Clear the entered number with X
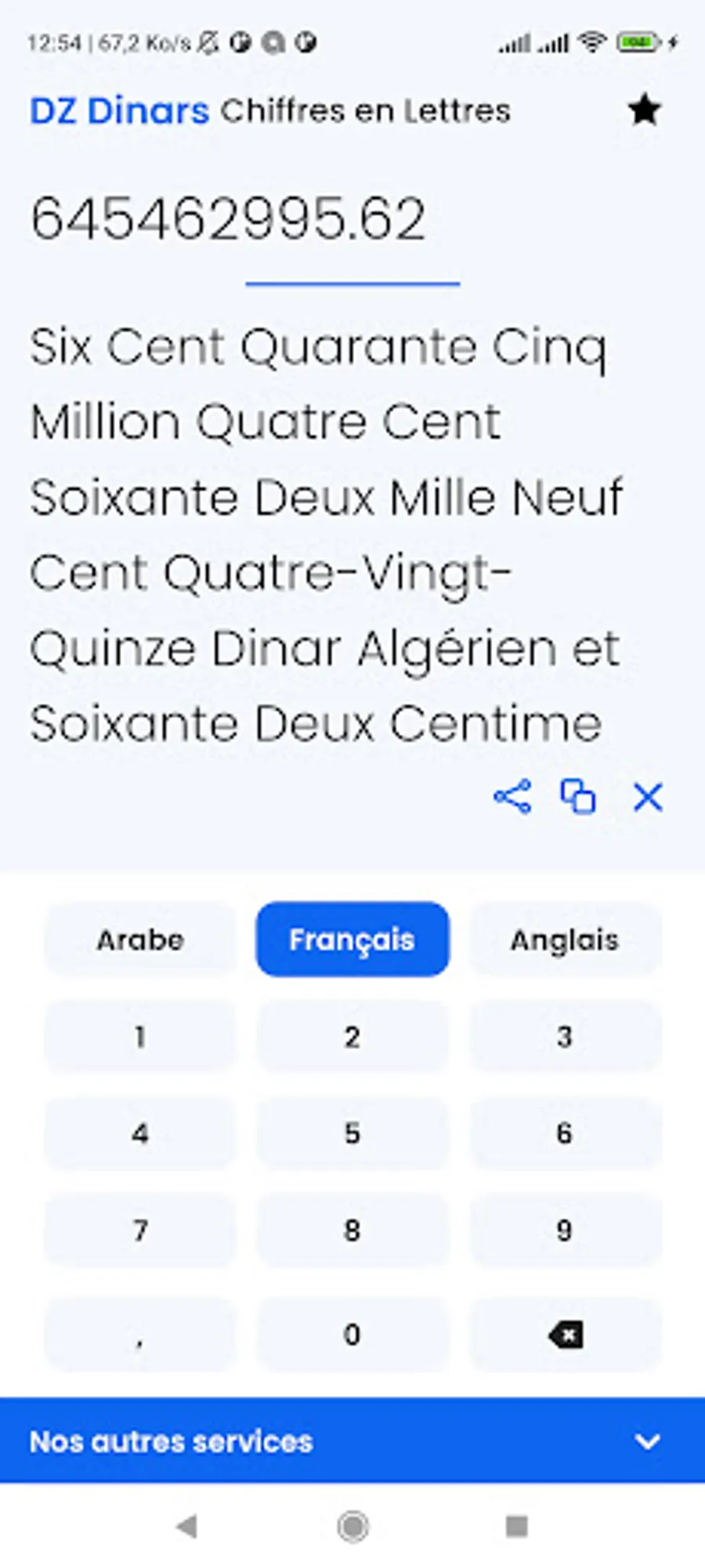 648,798
